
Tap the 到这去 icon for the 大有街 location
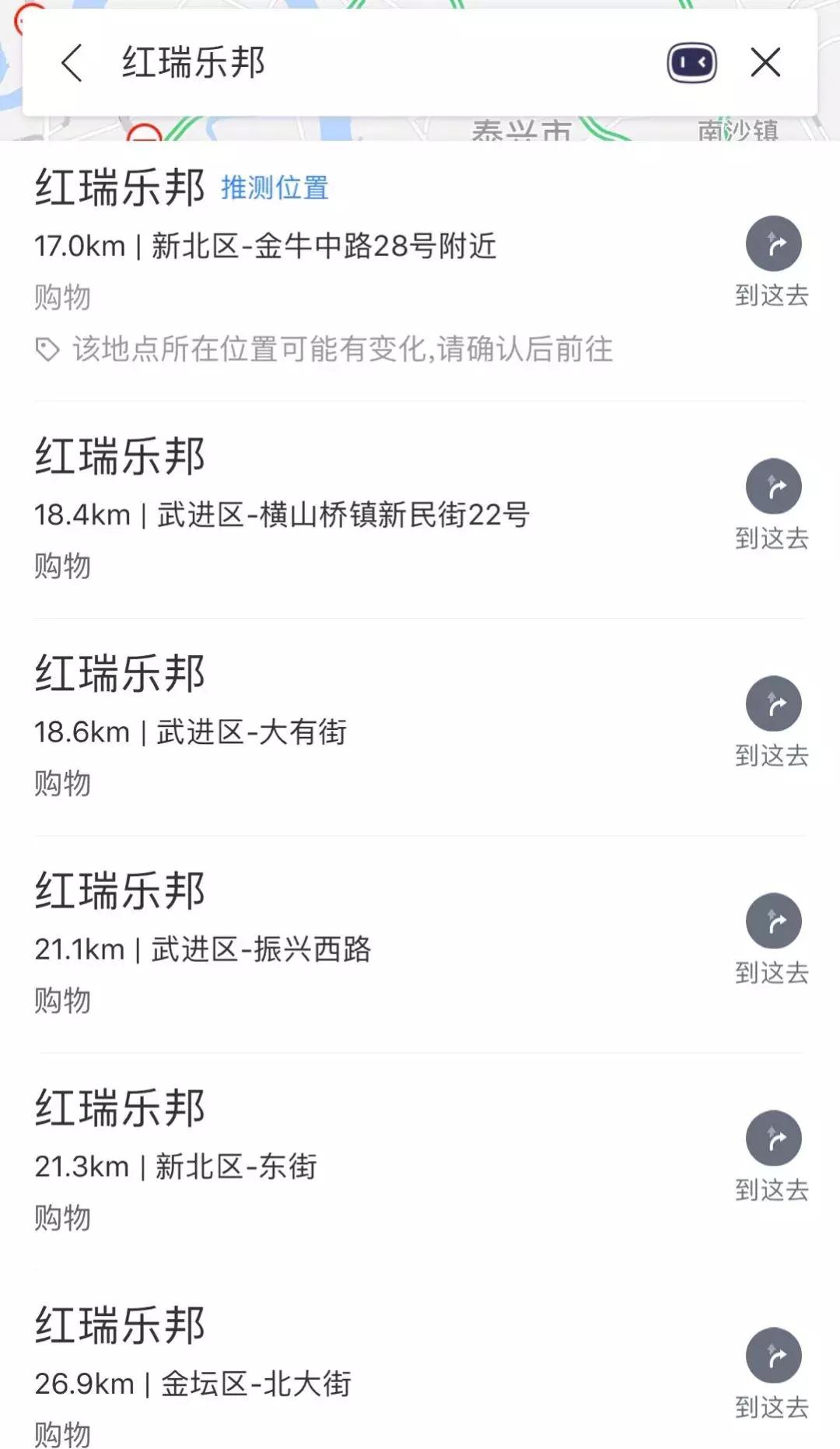(x=773, y=703)
